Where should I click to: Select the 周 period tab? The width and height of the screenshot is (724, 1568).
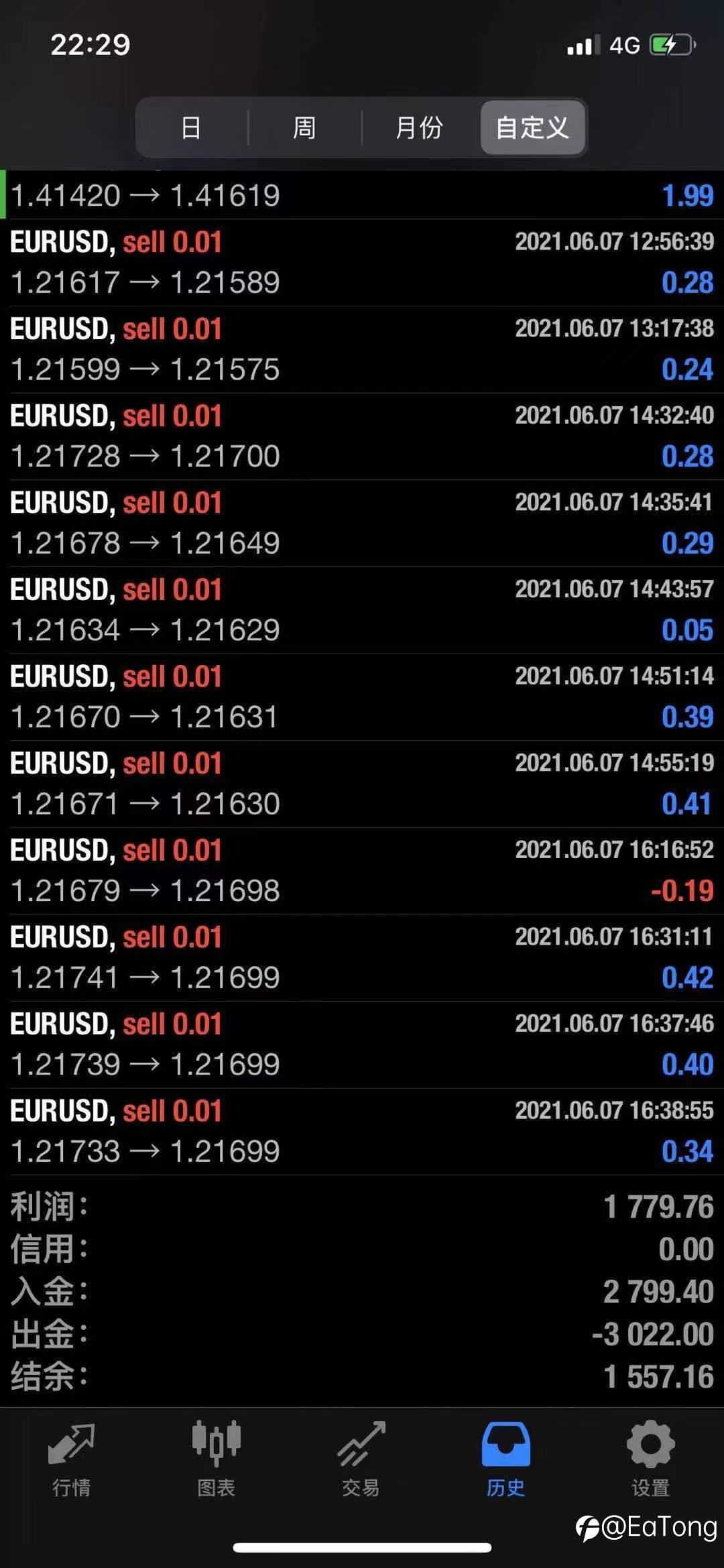pos(304,127)
